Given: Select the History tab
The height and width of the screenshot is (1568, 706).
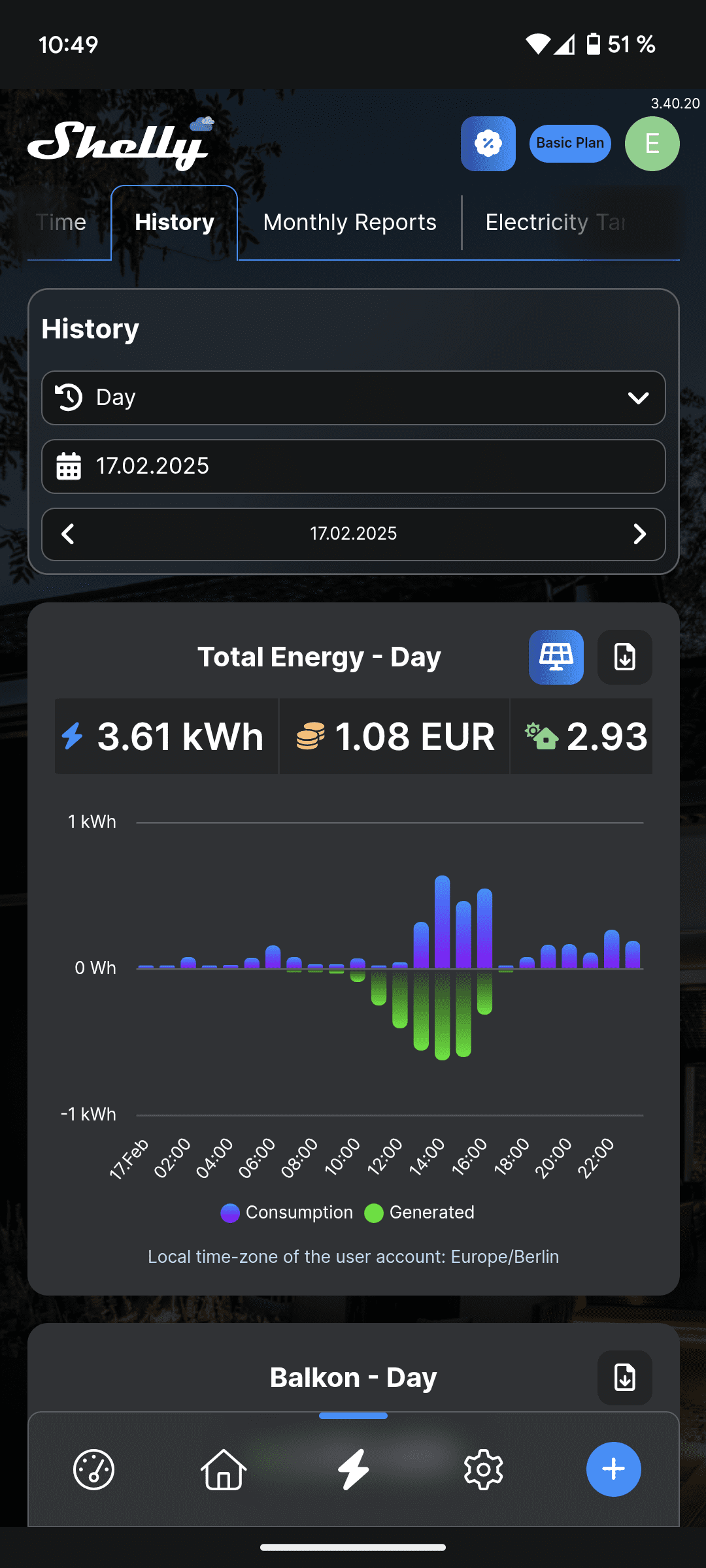Looking at the screenshot, I should pos(175,223).
